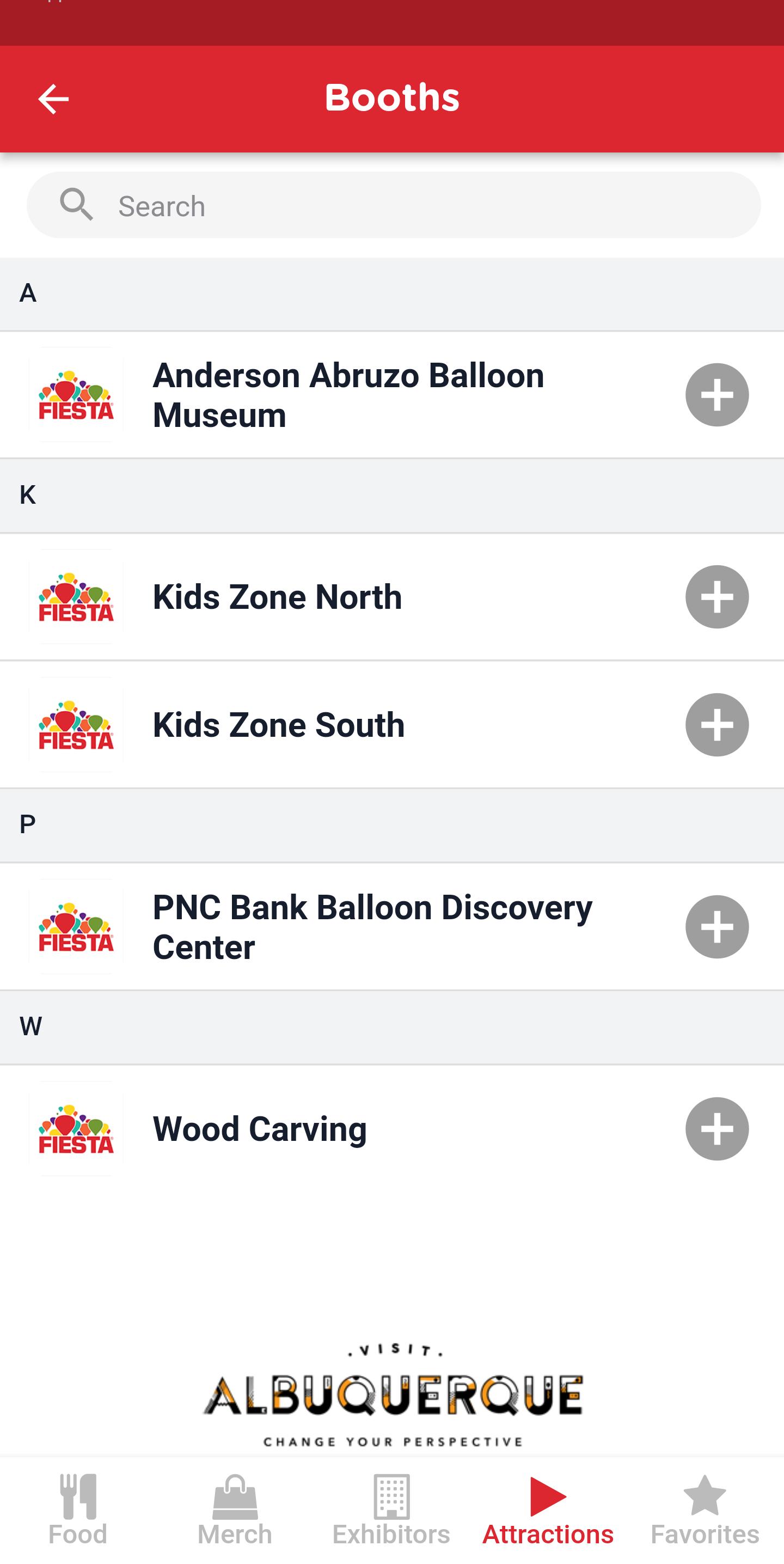This screenshot has height=1564, width=784.
Task: Add Wood Carving with plus icon
Action: [x=716, y=1129]
